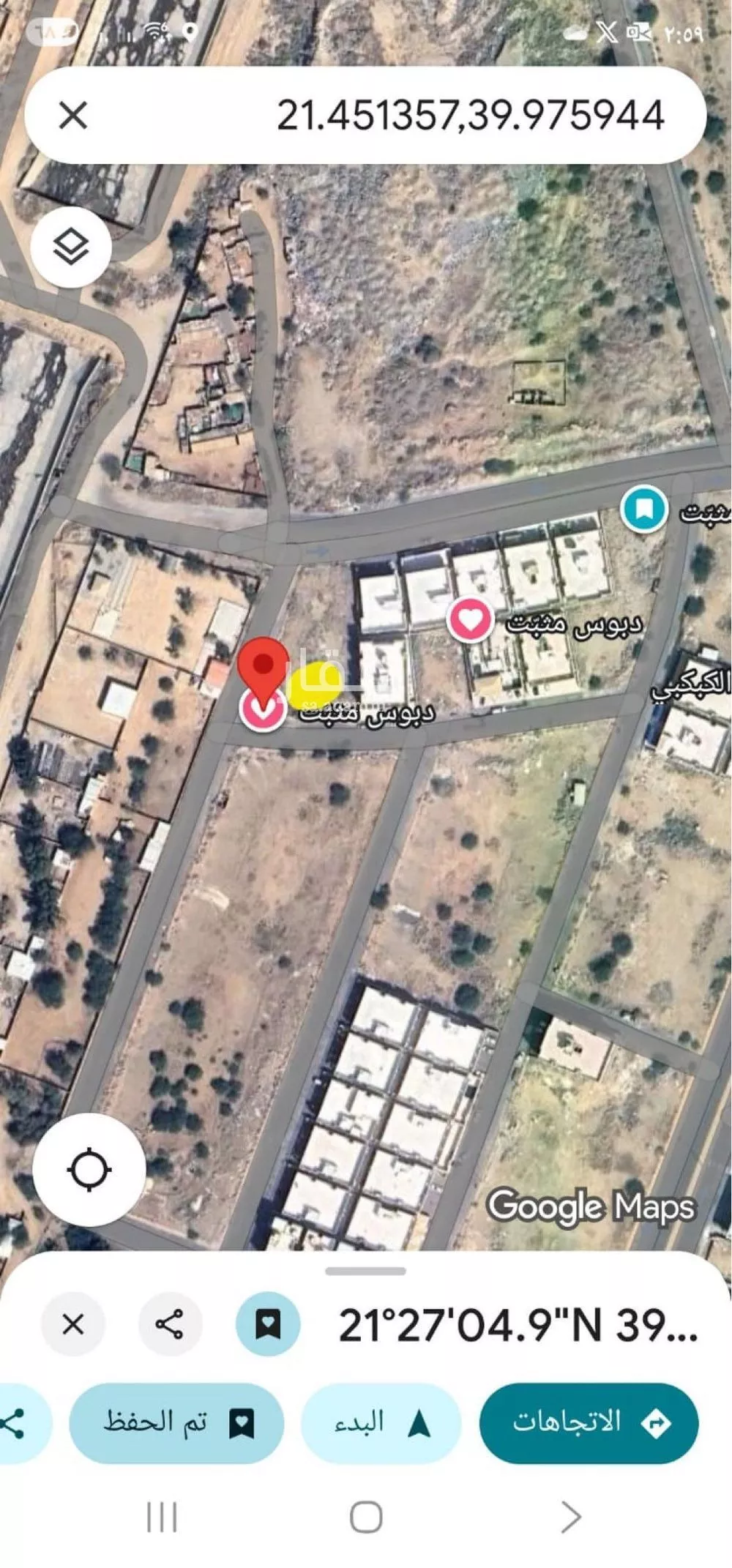Screen dimensions: 732x1568
Task: Close the dropped pin info sheet
Action: [73, 1324]
